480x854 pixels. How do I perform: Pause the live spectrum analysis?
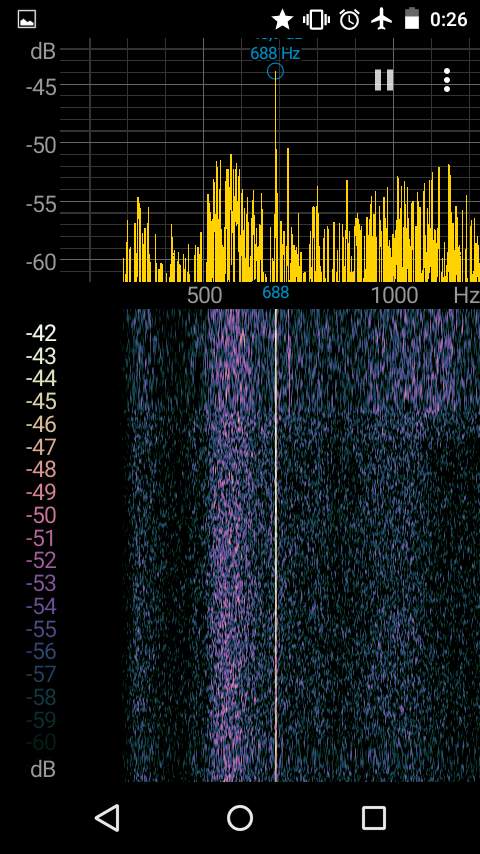pos(384,80)
